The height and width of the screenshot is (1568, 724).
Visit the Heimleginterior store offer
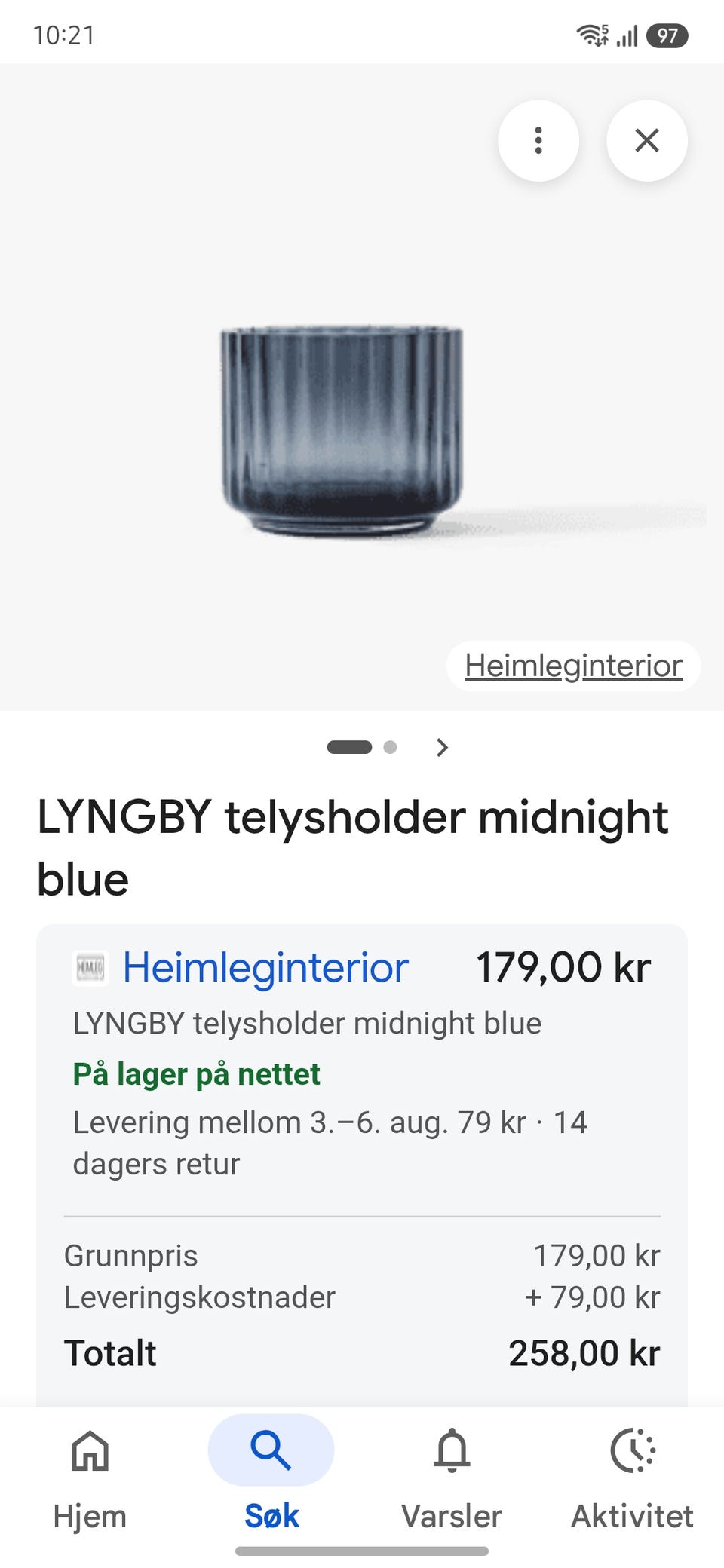[265, 967]
